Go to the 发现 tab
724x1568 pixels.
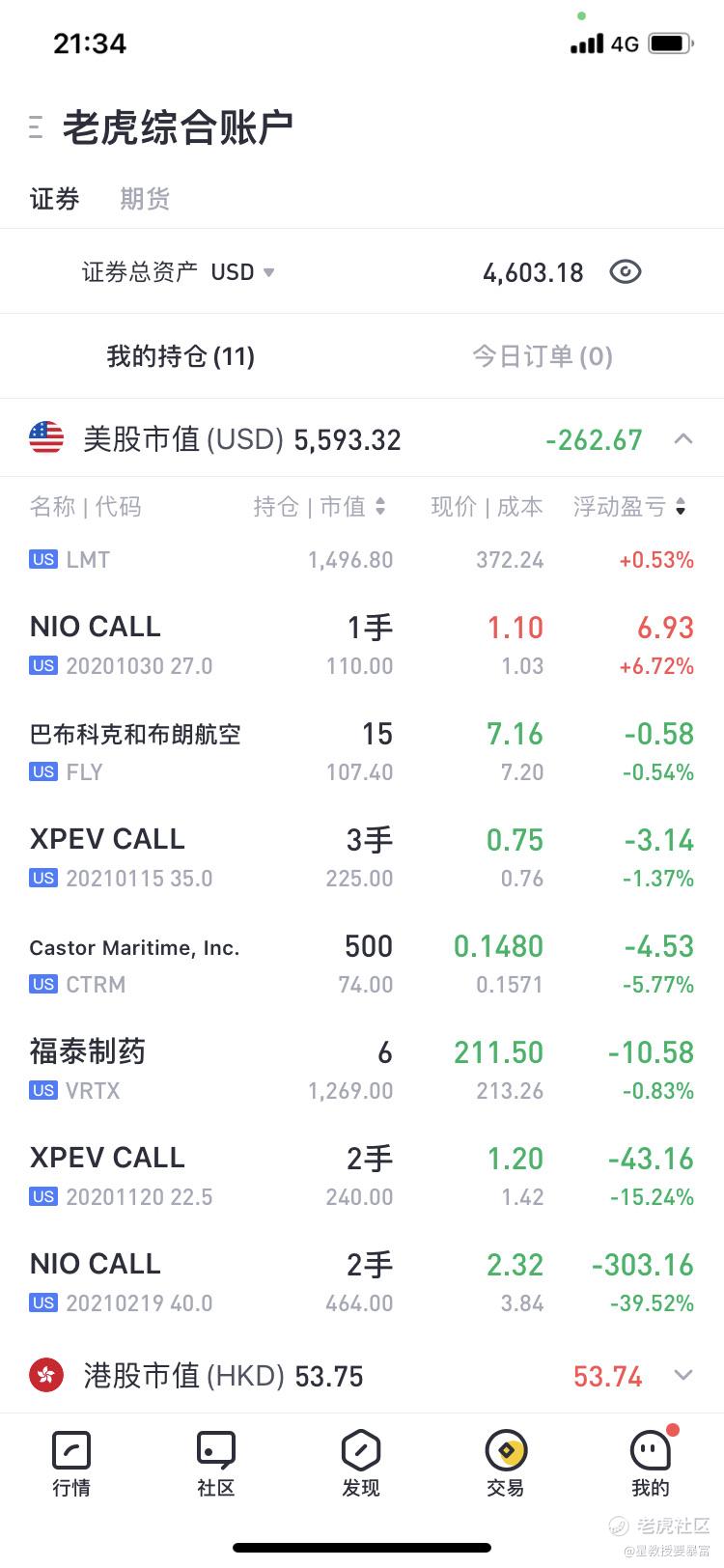coord(361,1464)
